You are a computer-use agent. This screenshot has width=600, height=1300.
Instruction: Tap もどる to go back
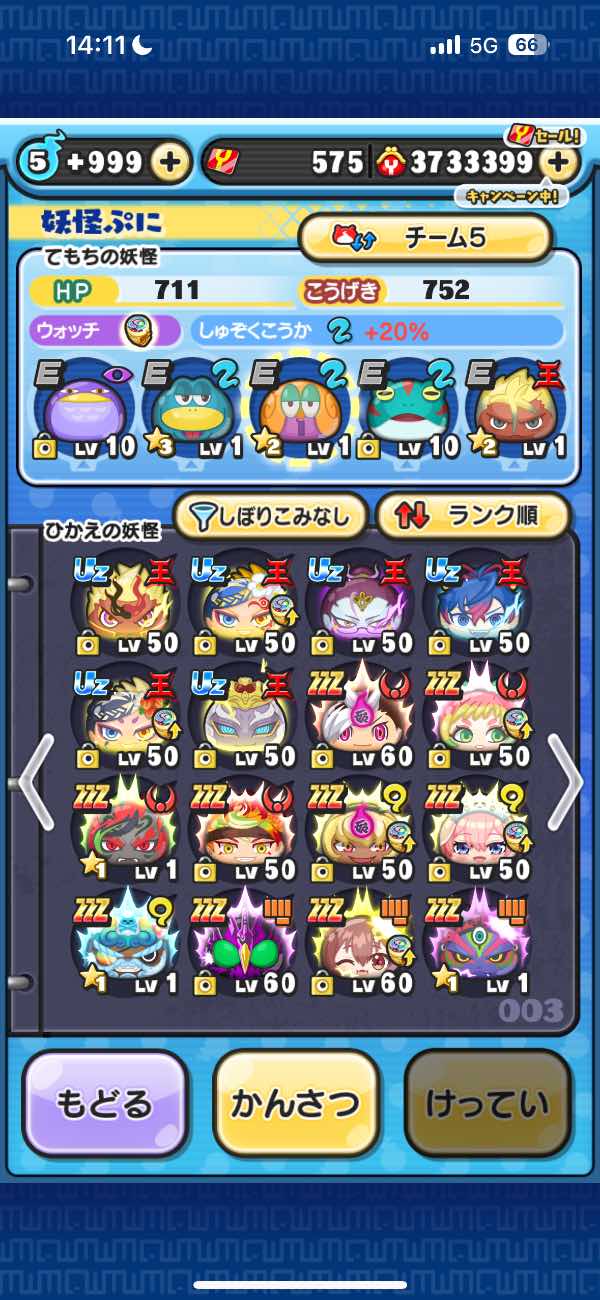(x=105, y=1103)
